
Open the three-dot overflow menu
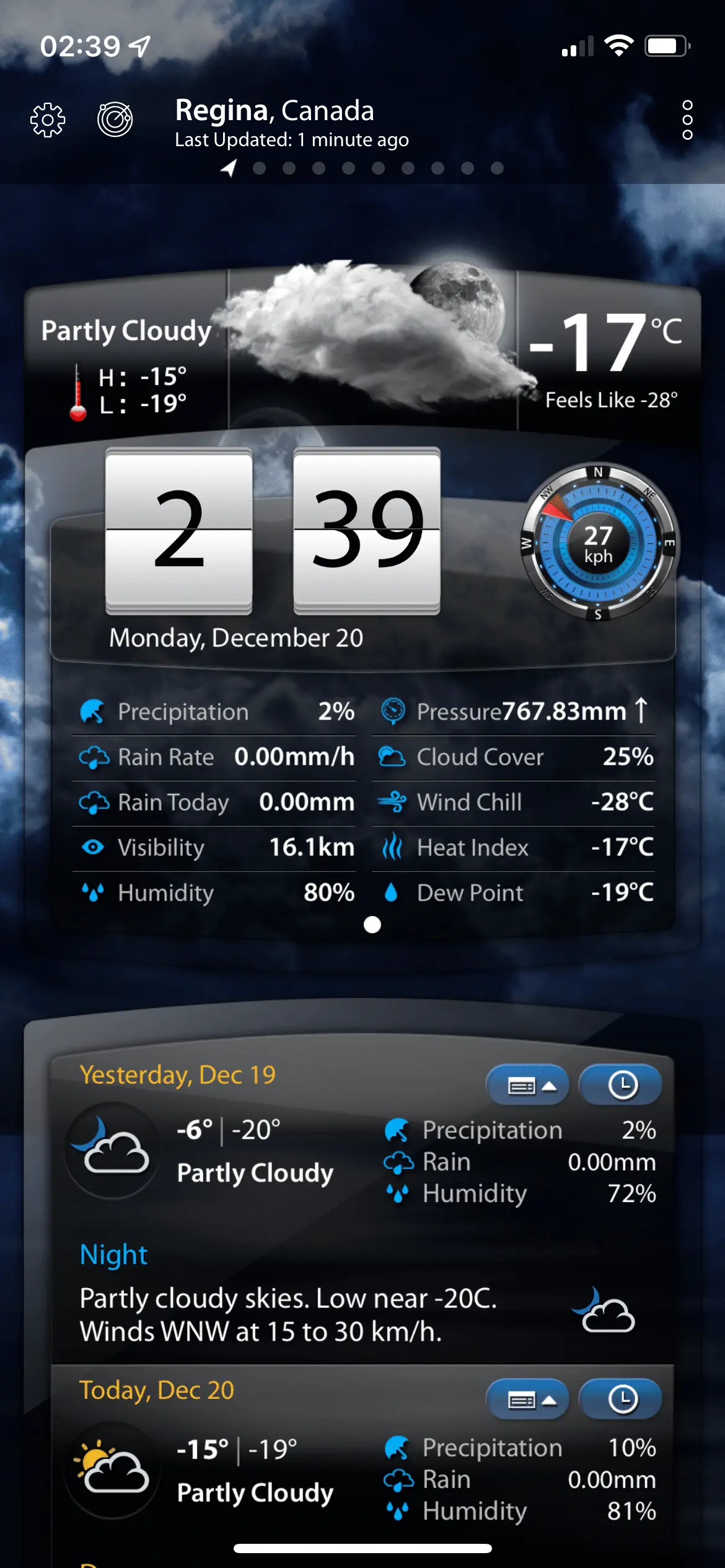tap(687, 120)
